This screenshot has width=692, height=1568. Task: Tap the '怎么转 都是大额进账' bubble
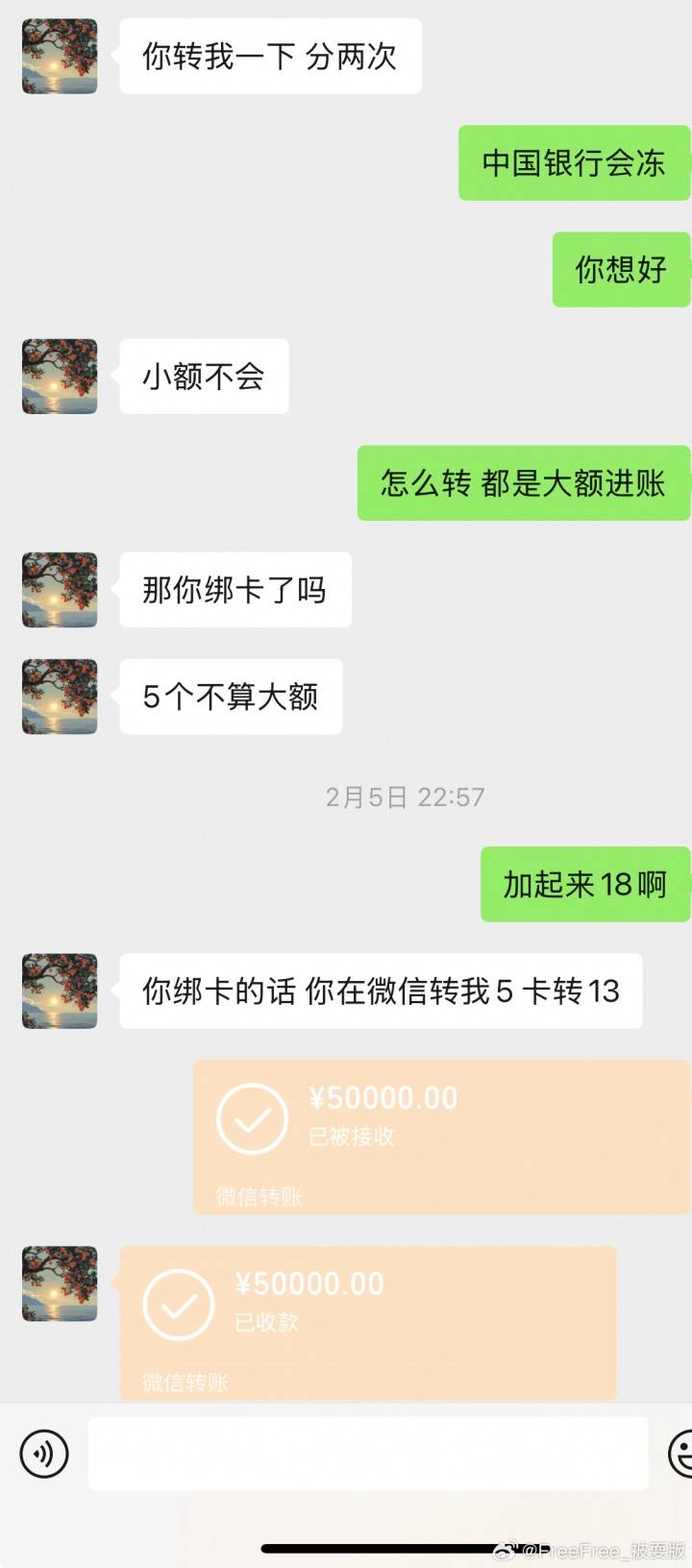point(524,483)
